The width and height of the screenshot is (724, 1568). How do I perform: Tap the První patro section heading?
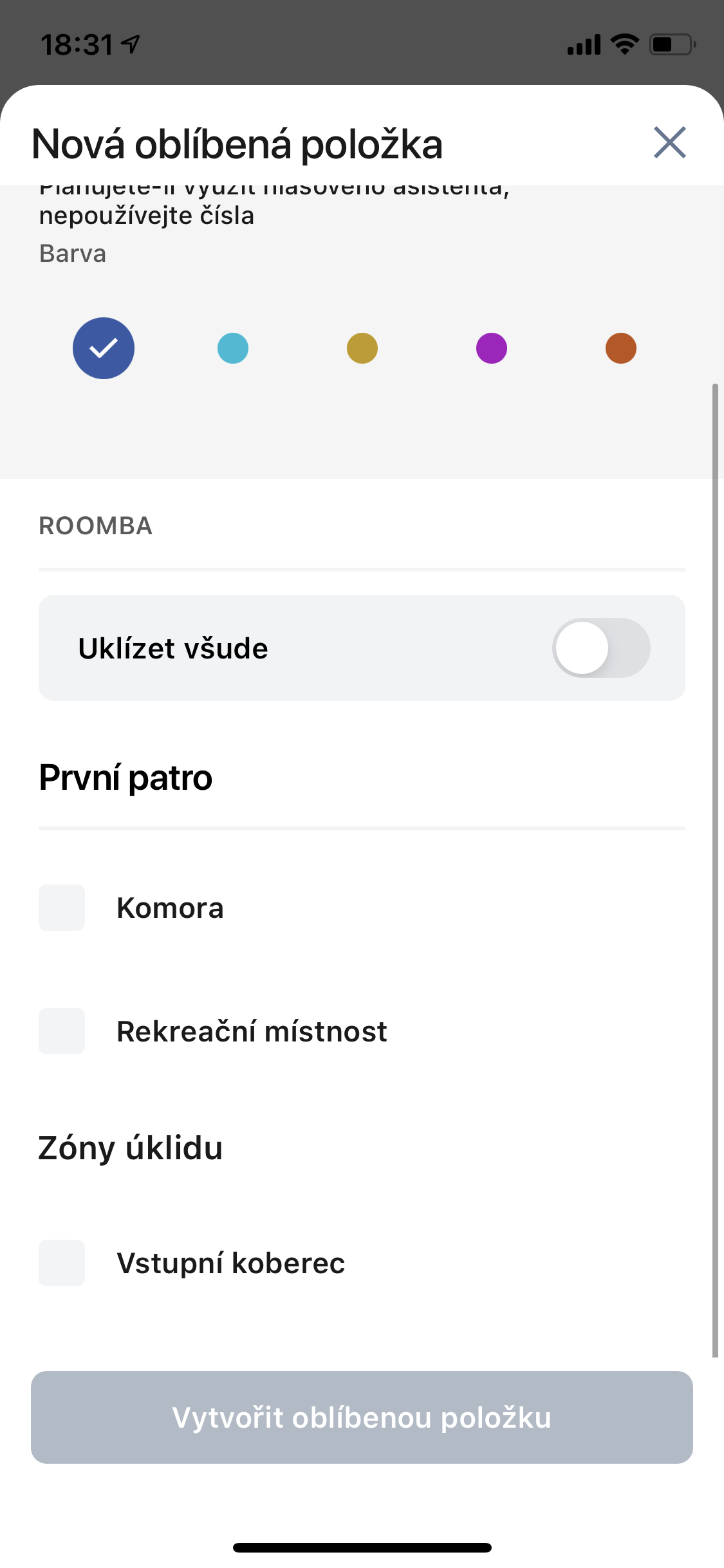coord(125,777)
